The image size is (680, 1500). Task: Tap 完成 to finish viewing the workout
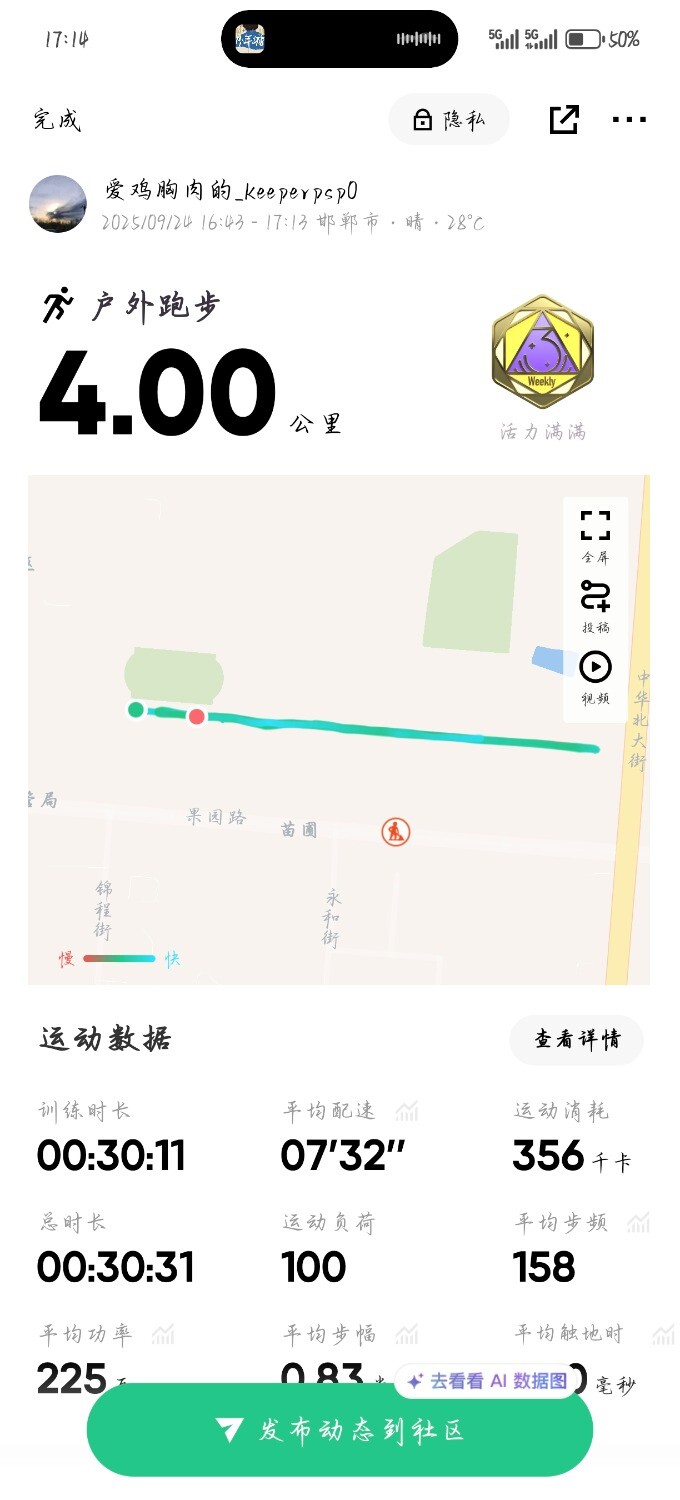[x=57, y=121]
